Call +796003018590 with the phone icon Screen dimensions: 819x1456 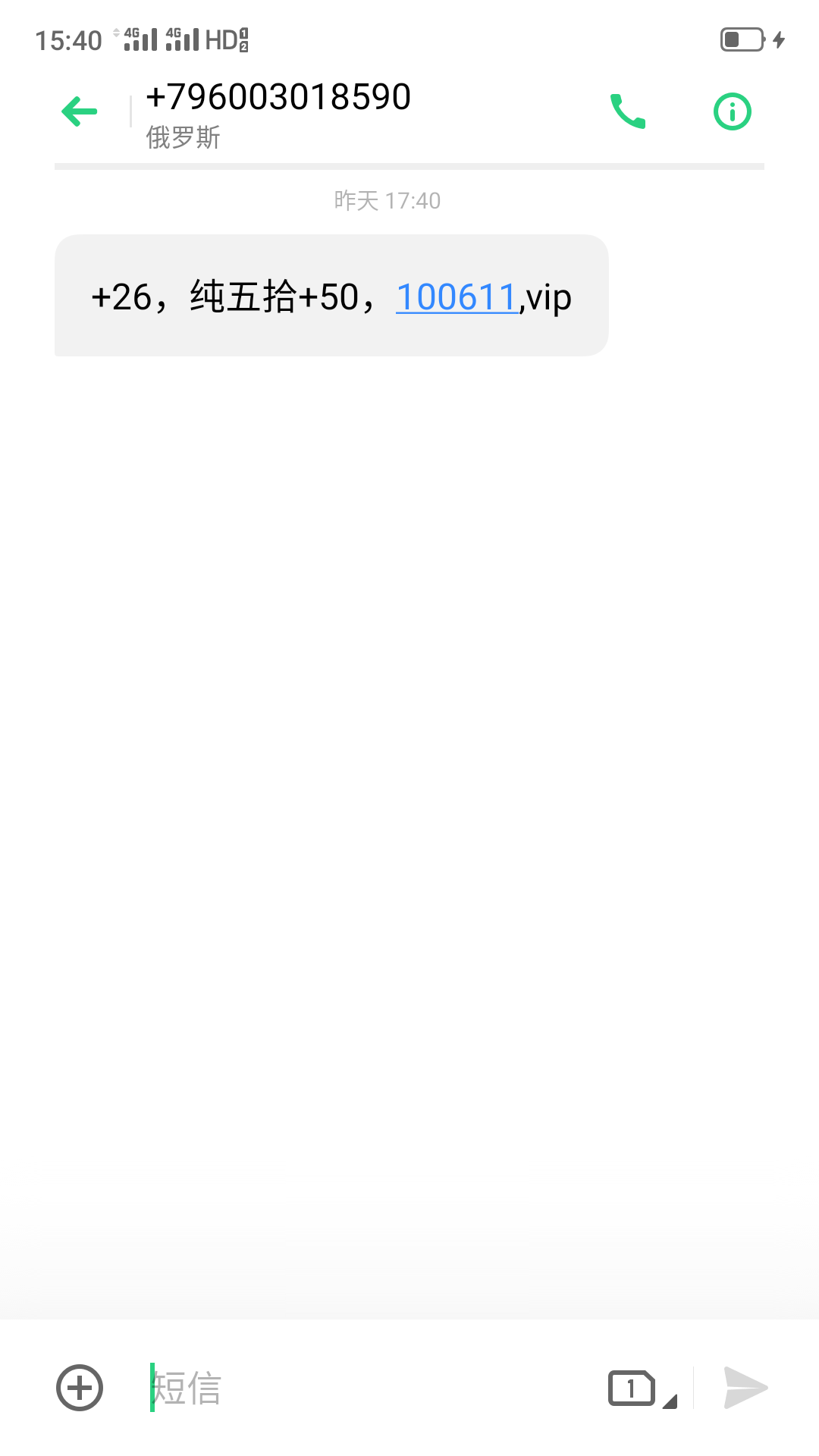(x=628, y=111)
